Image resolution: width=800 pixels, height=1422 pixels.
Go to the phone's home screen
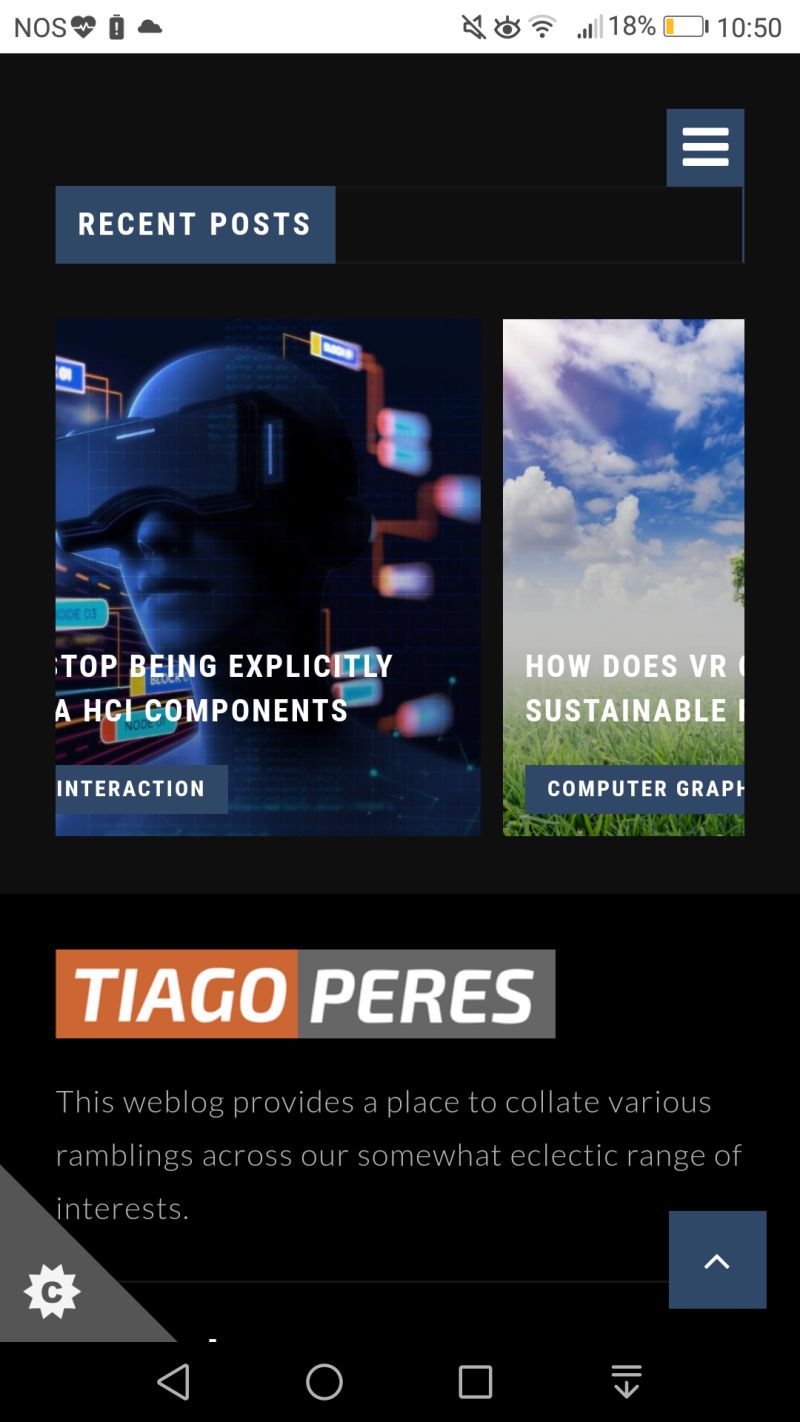[324, 1382]
